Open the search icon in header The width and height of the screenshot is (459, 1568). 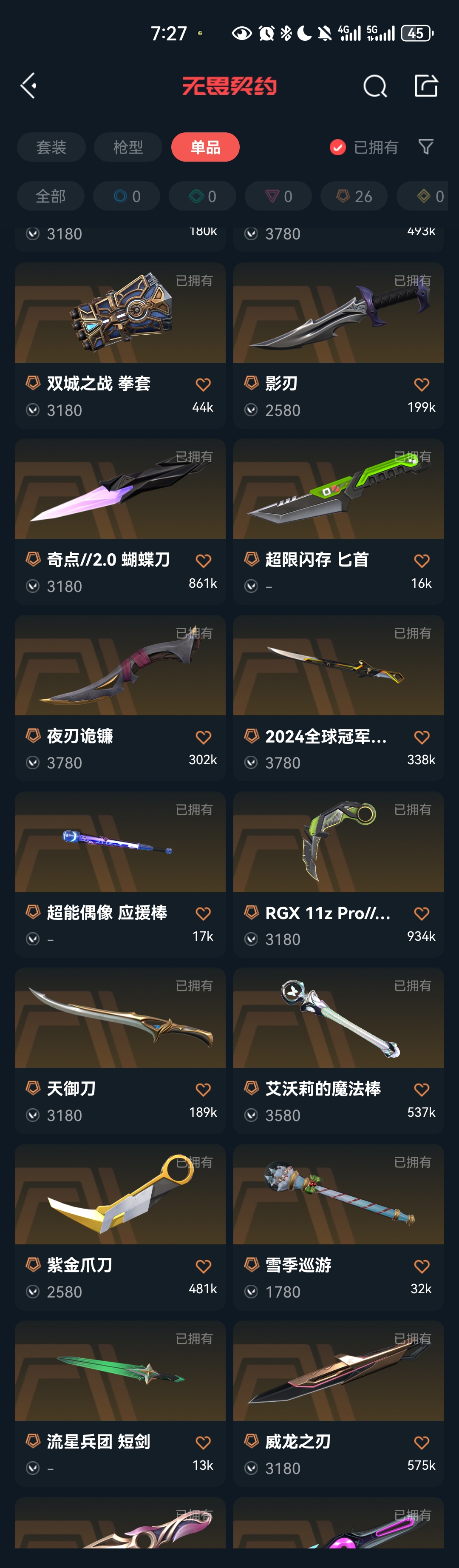click(374, 86)
